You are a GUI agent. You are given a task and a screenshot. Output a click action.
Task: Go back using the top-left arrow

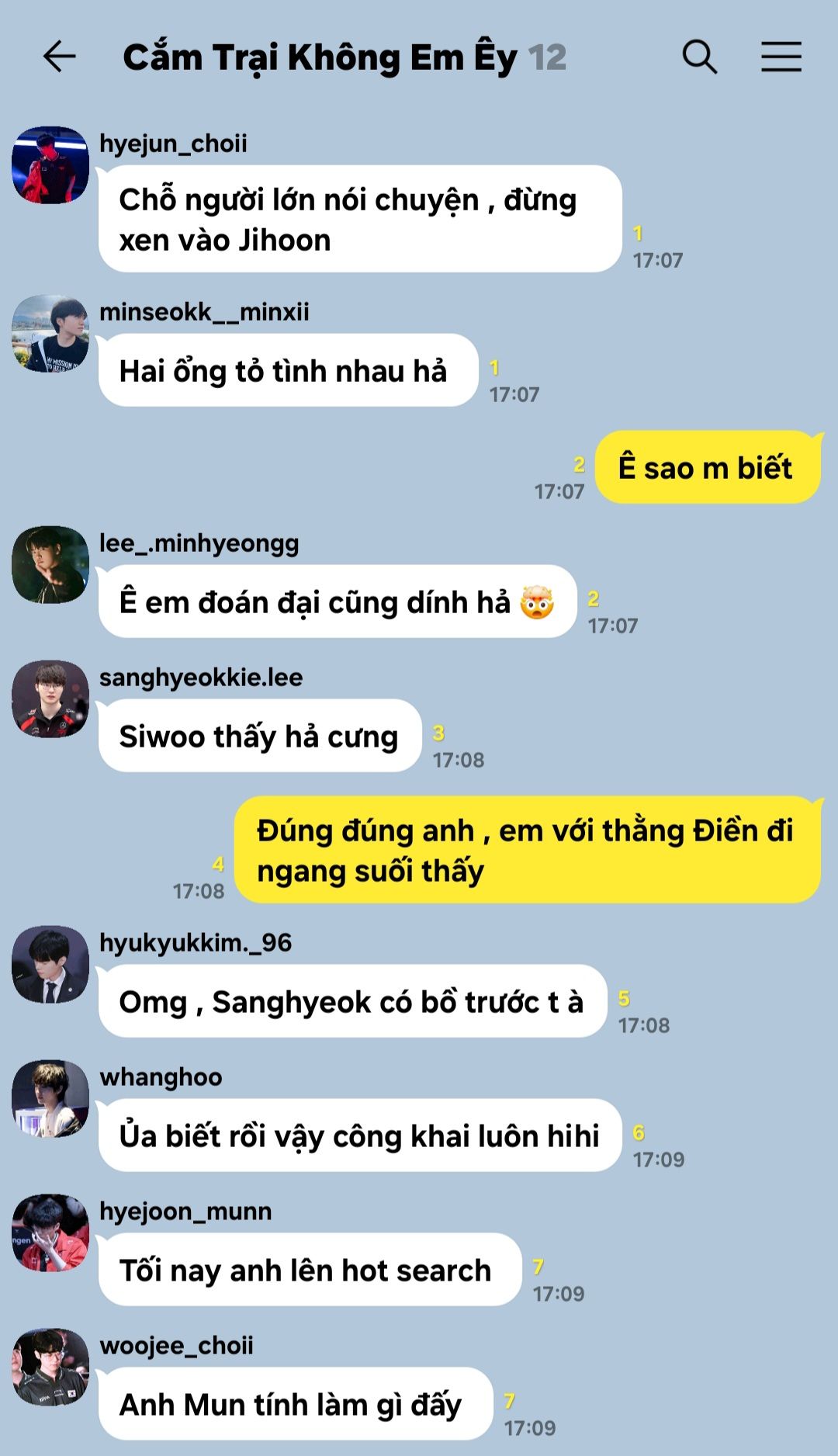click(x=59, y=57)
